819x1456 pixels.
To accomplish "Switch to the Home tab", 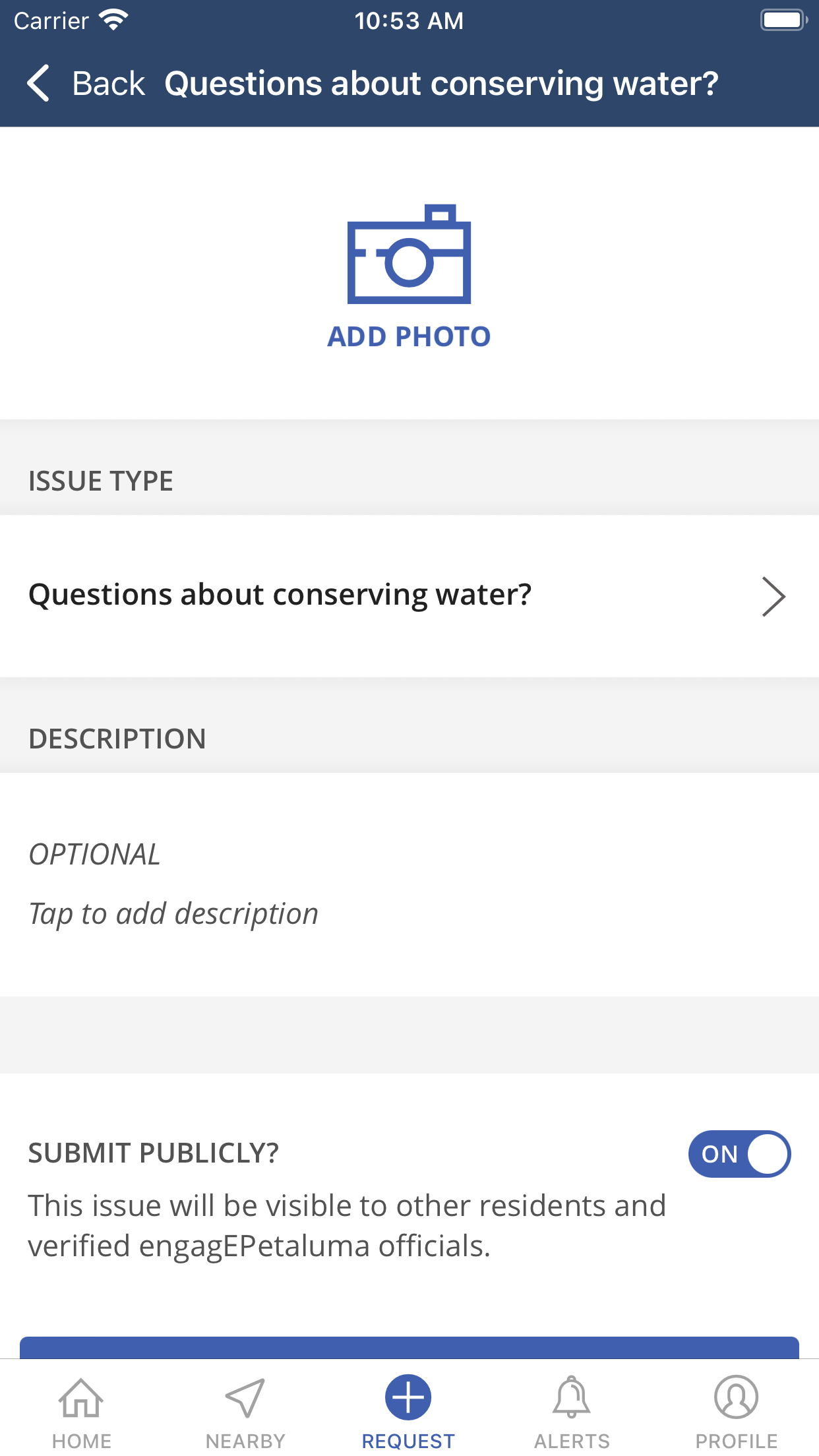I will tap(81, 1411).
